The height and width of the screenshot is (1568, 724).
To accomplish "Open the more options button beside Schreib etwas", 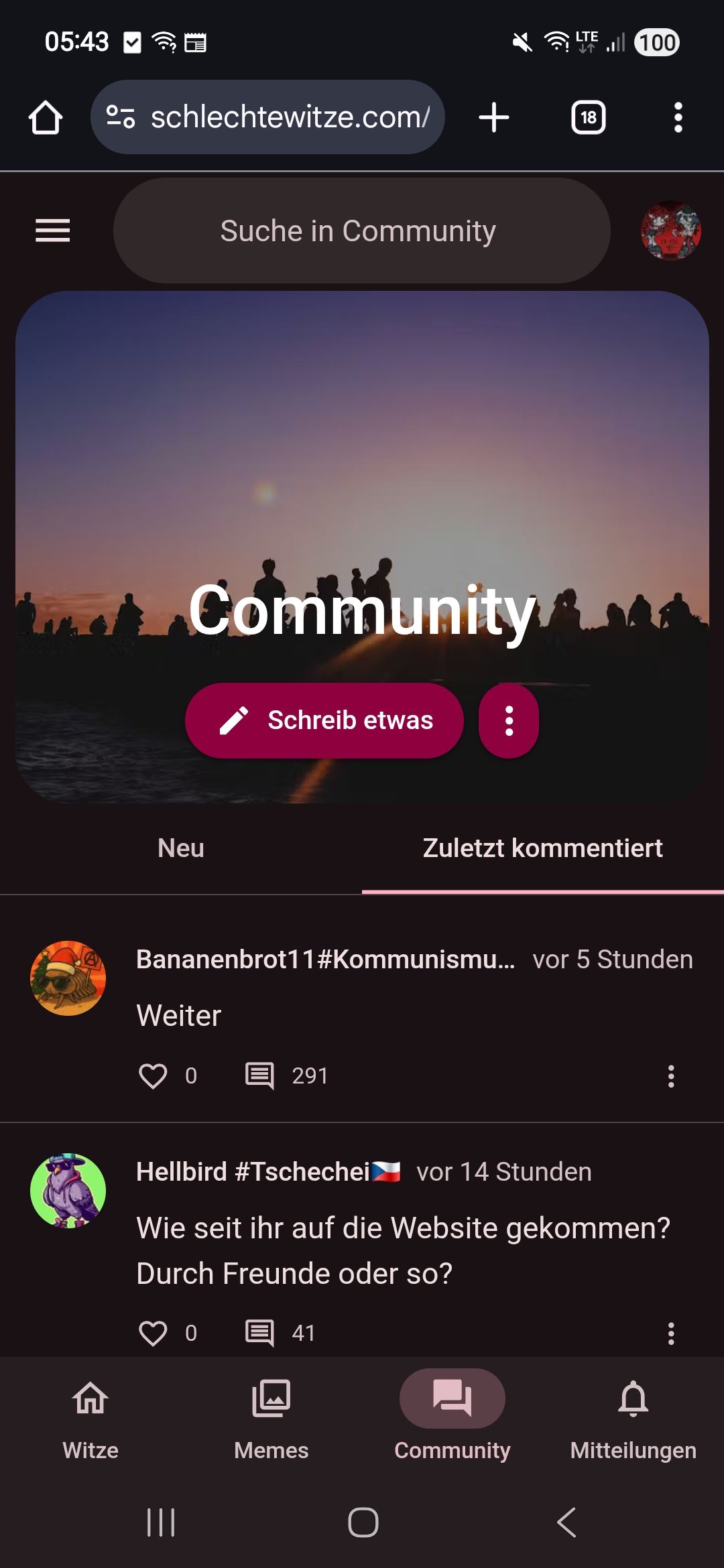I will [x=509, y=720].
